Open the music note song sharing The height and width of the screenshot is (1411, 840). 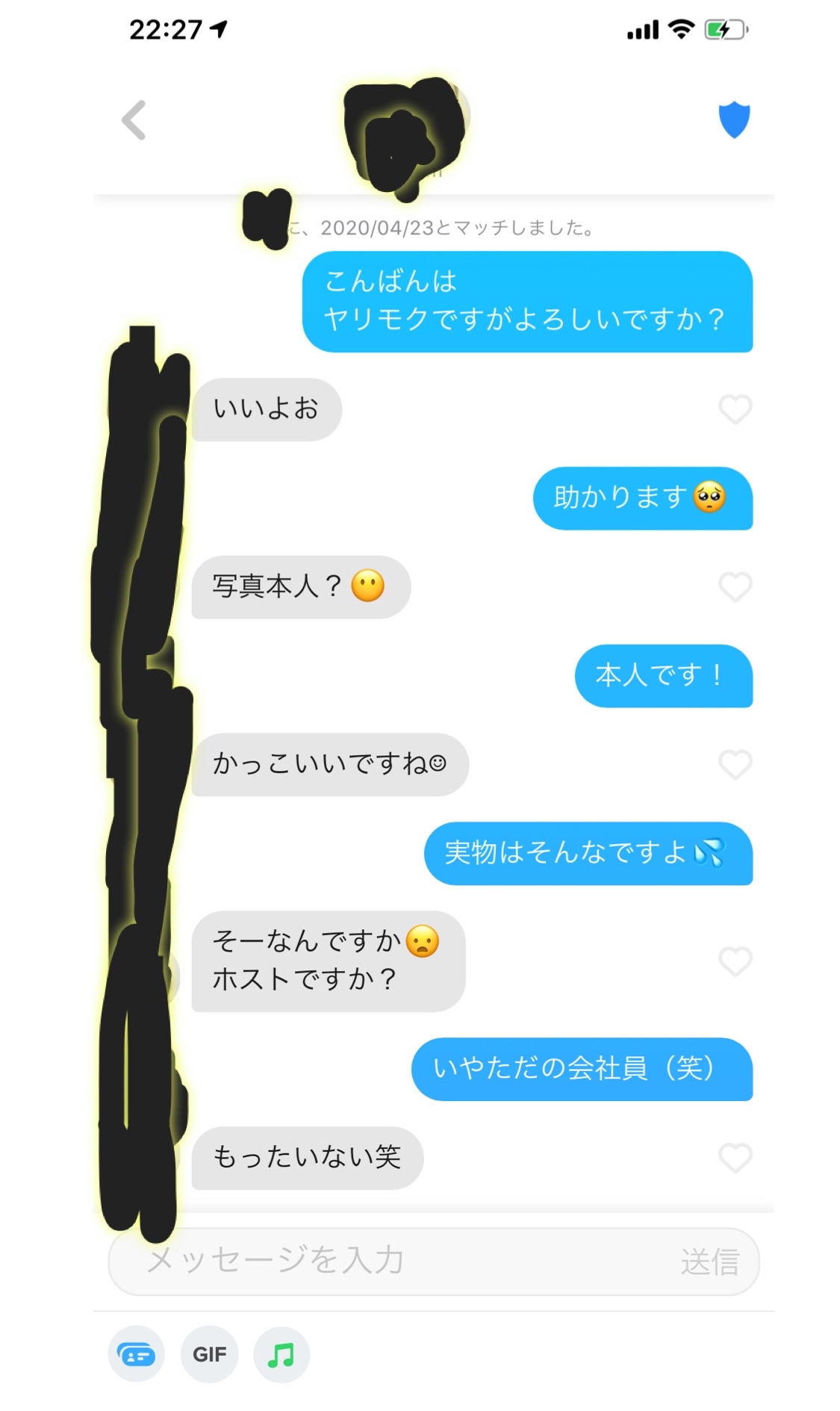pyautogui.click(x=281, y=1354)
